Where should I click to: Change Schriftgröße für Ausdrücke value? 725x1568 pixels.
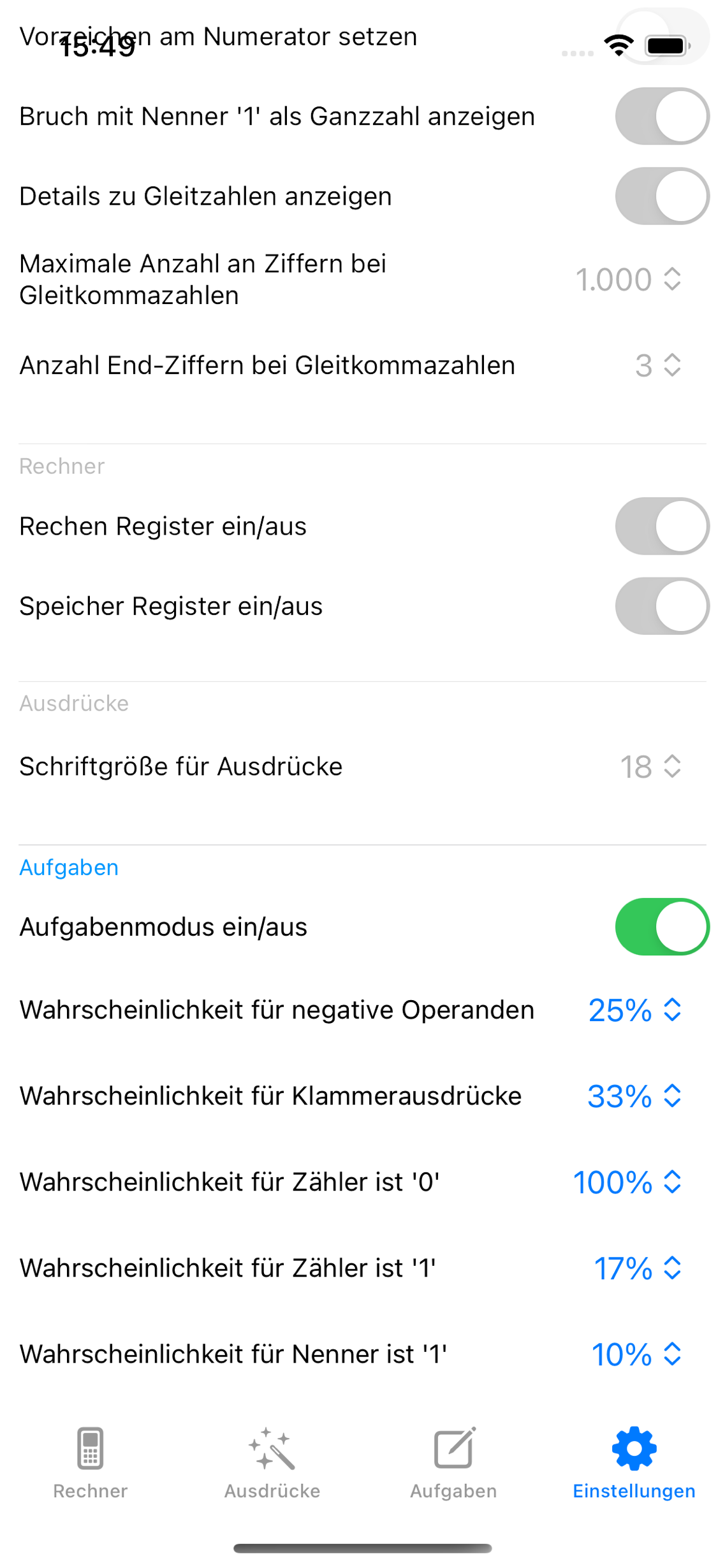650,766
